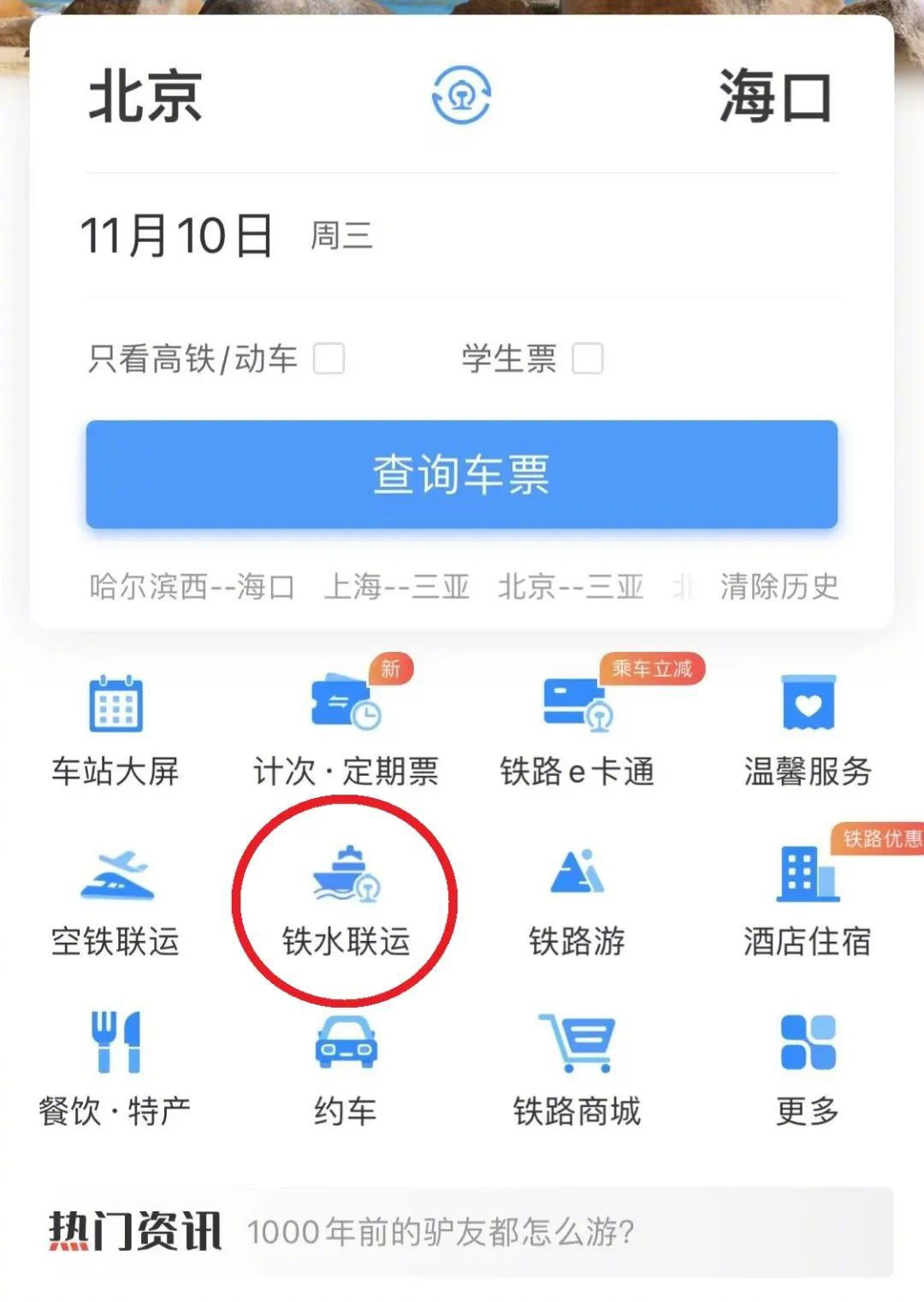Tap the 查询车票 button

click(461, 474)
